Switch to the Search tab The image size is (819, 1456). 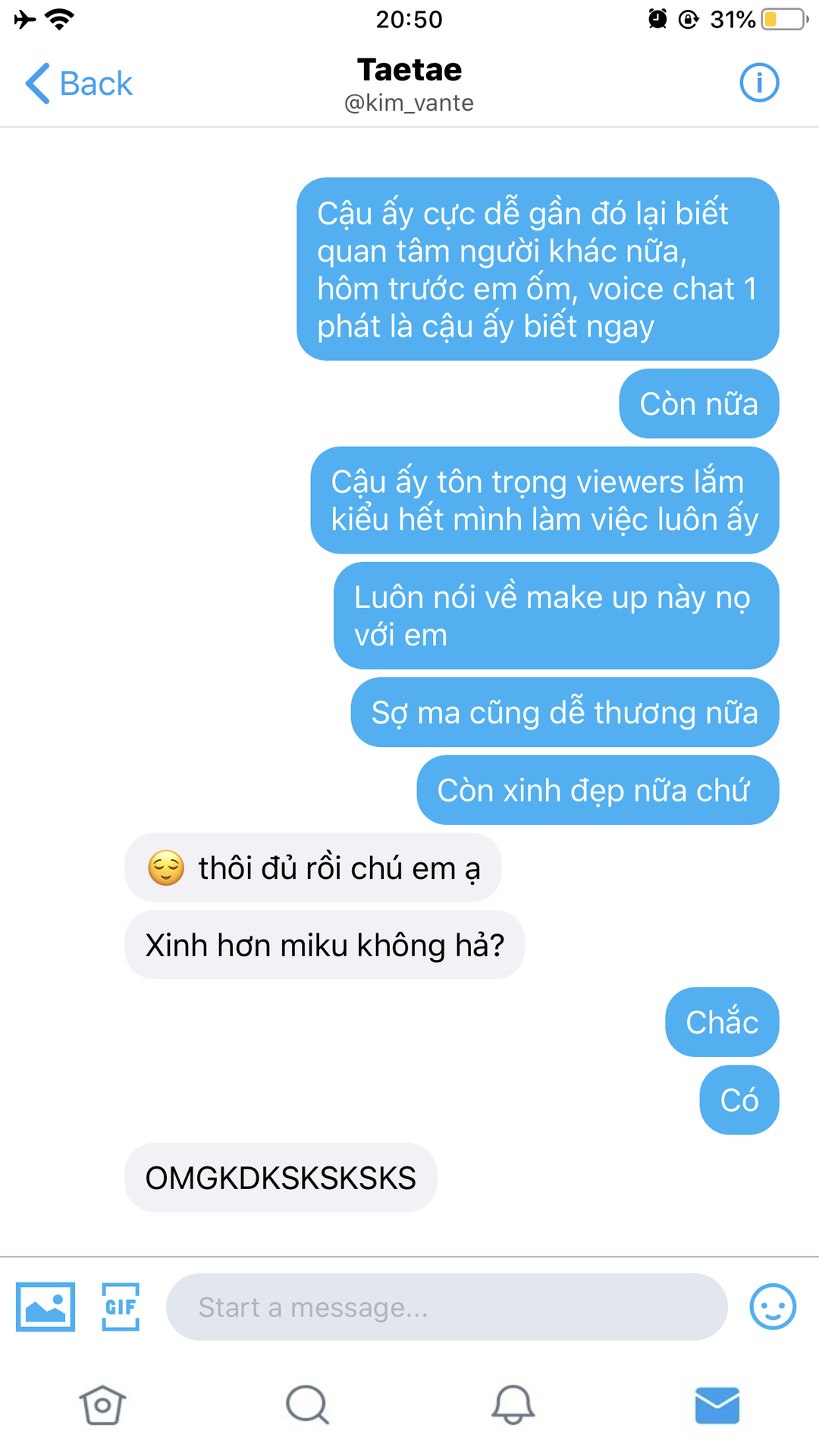point(307,1405)
